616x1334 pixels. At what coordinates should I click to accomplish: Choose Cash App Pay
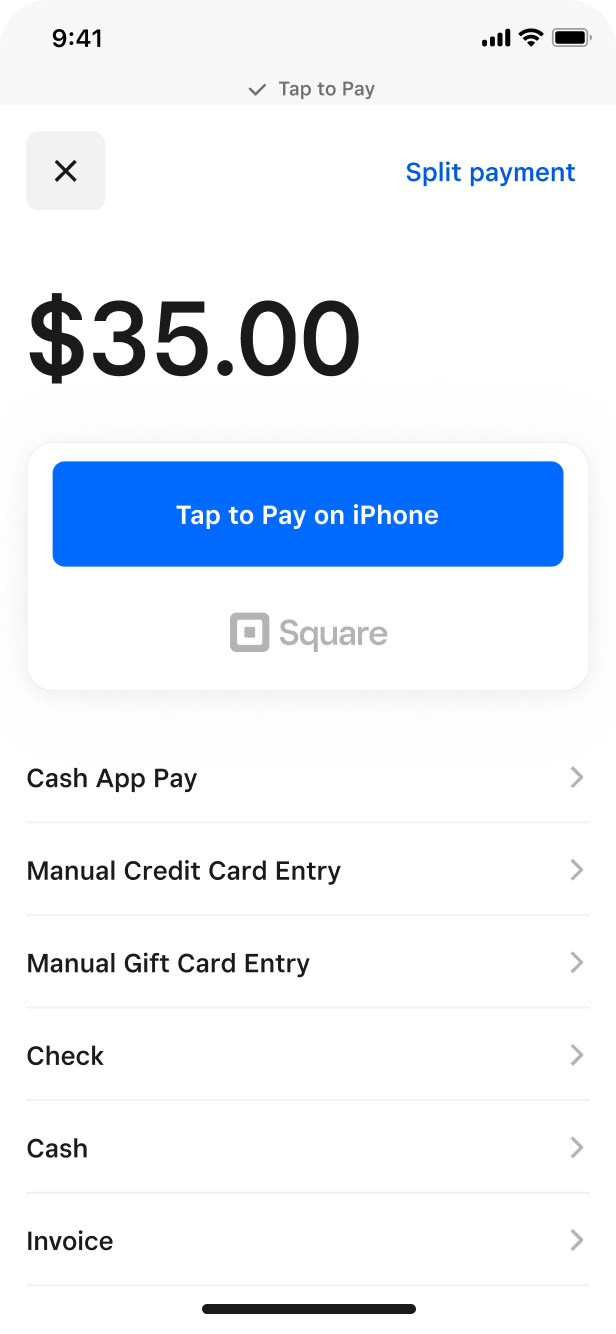pos(307,778)
